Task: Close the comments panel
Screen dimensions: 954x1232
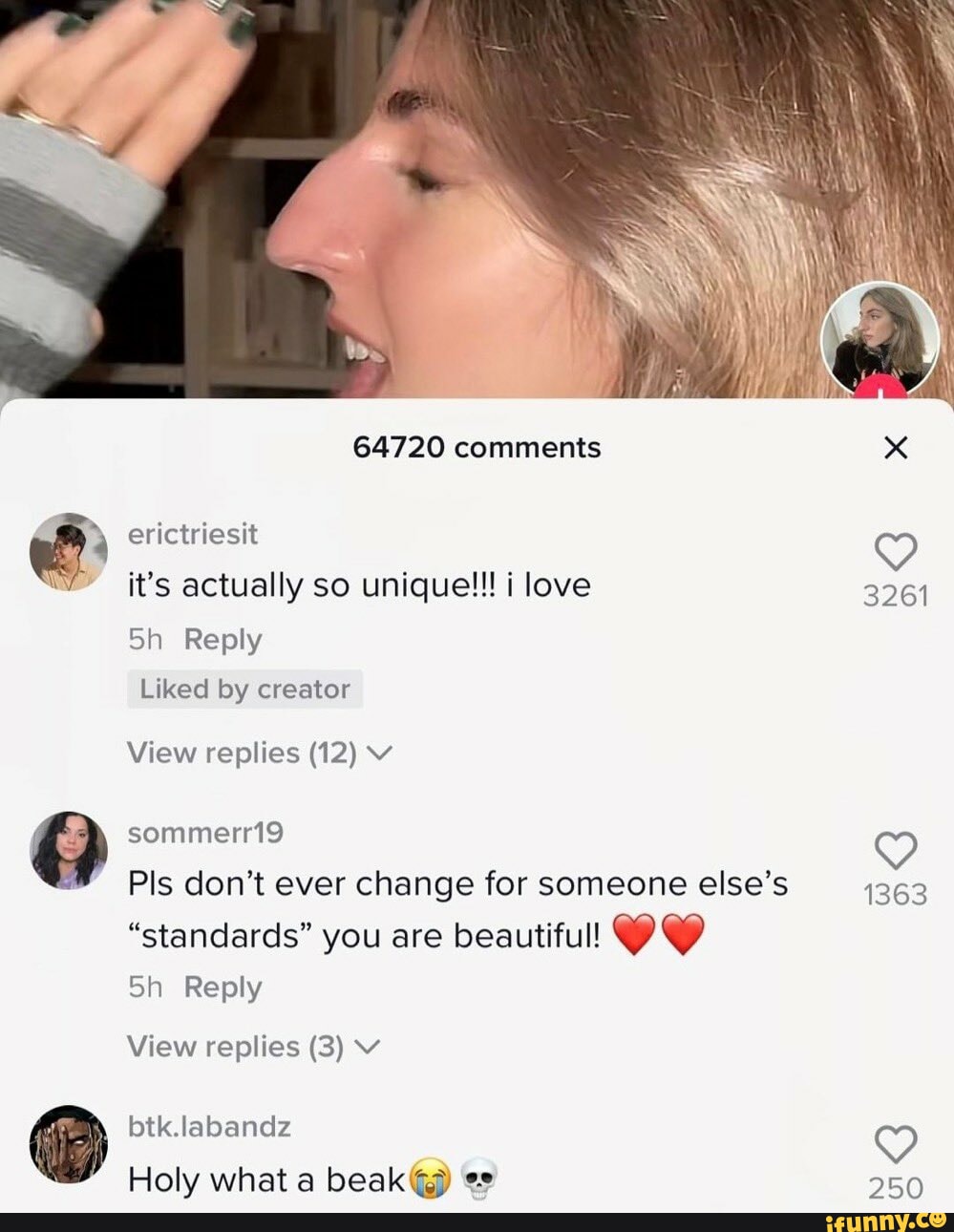Action: coord(895,447)
